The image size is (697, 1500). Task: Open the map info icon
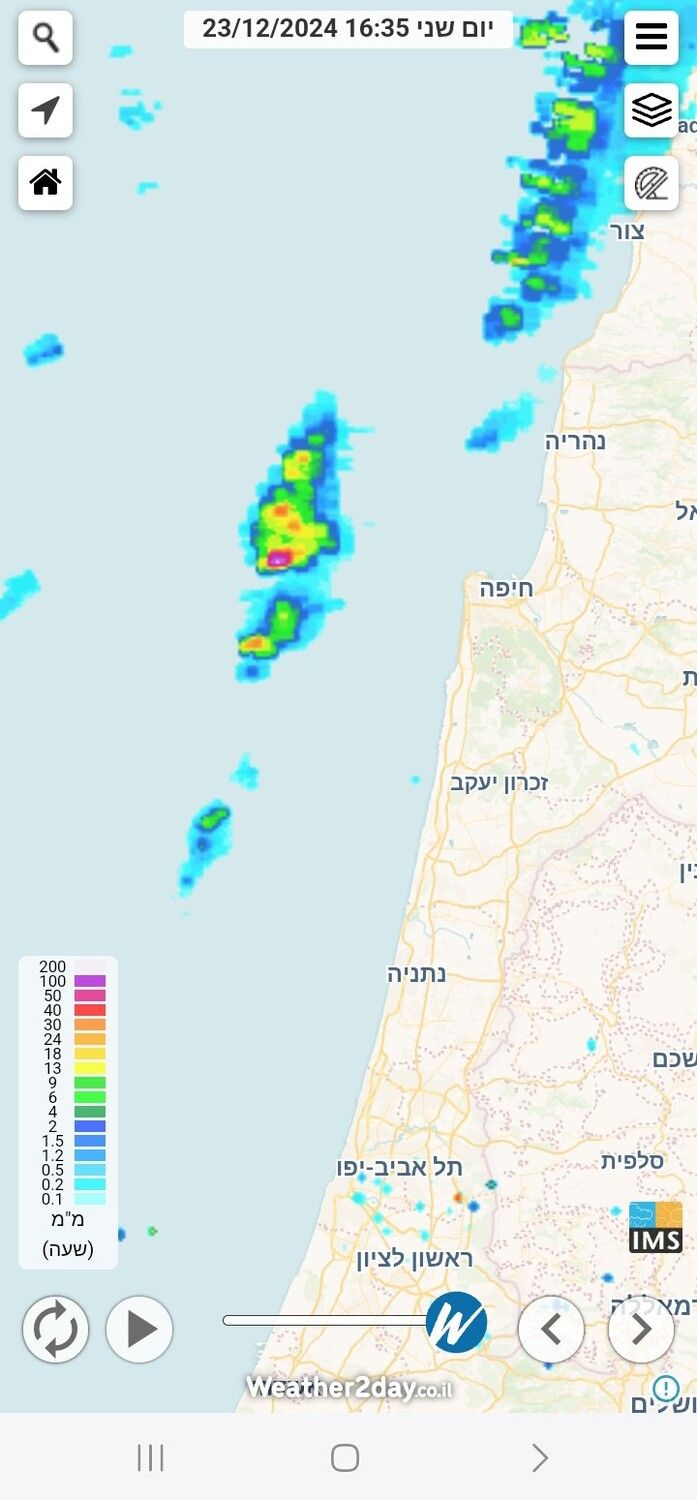pyautogui.click(x=666, y=1388)
